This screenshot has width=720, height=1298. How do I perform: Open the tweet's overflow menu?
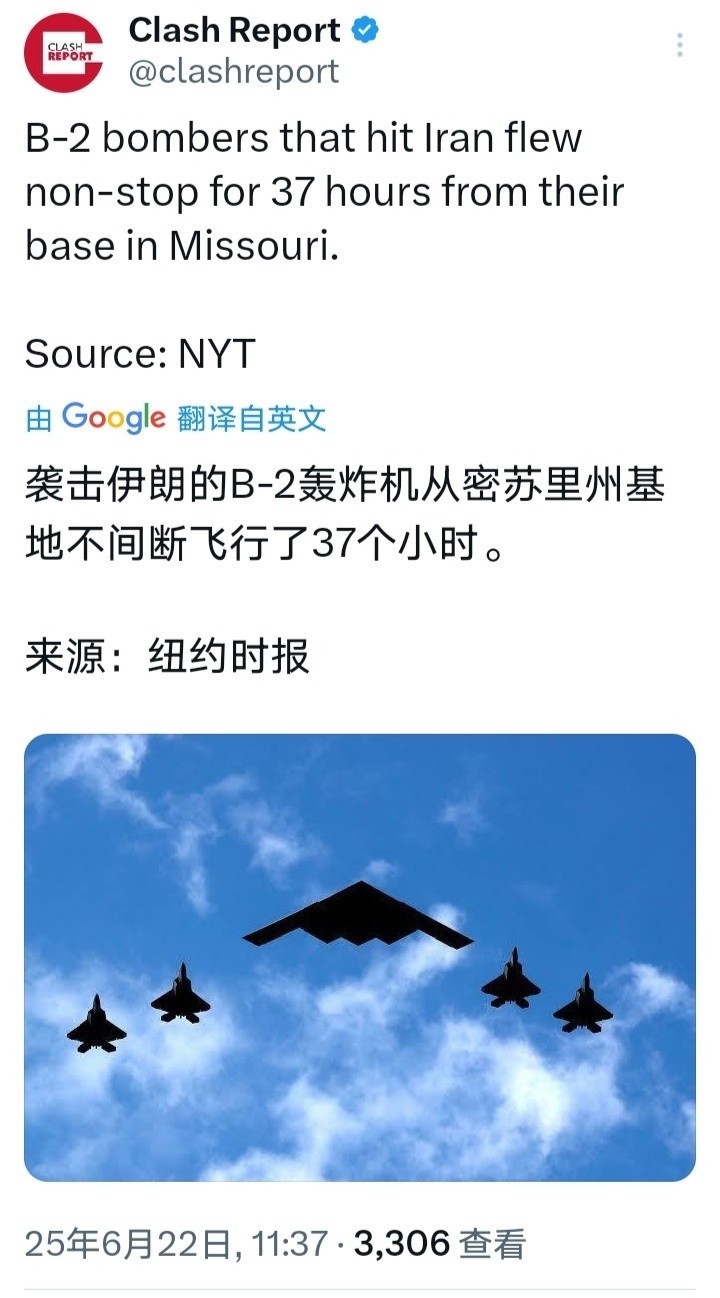click(680, 45)
